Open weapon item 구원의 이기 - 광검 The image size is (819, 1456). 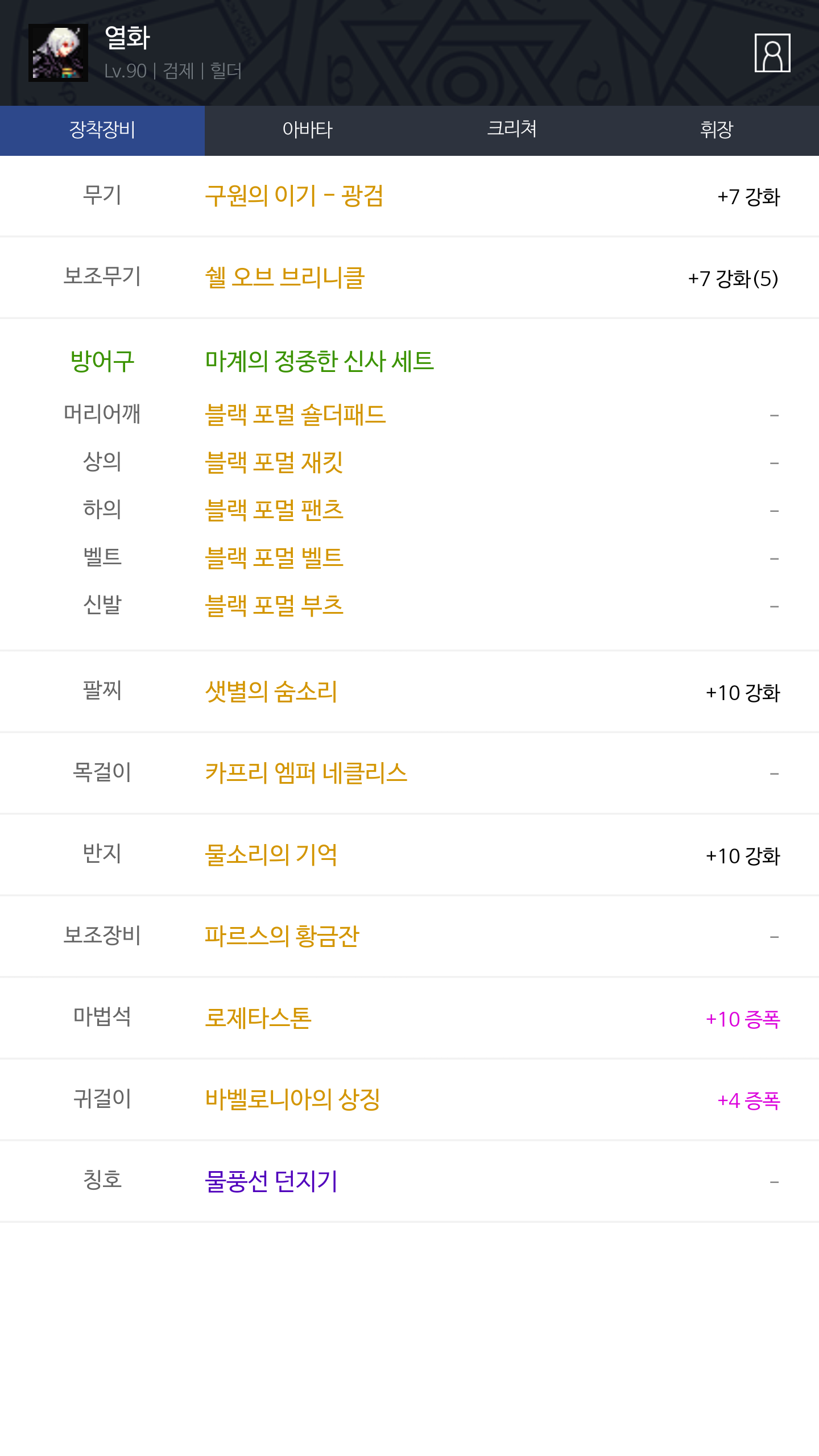(x=294, y=196)
